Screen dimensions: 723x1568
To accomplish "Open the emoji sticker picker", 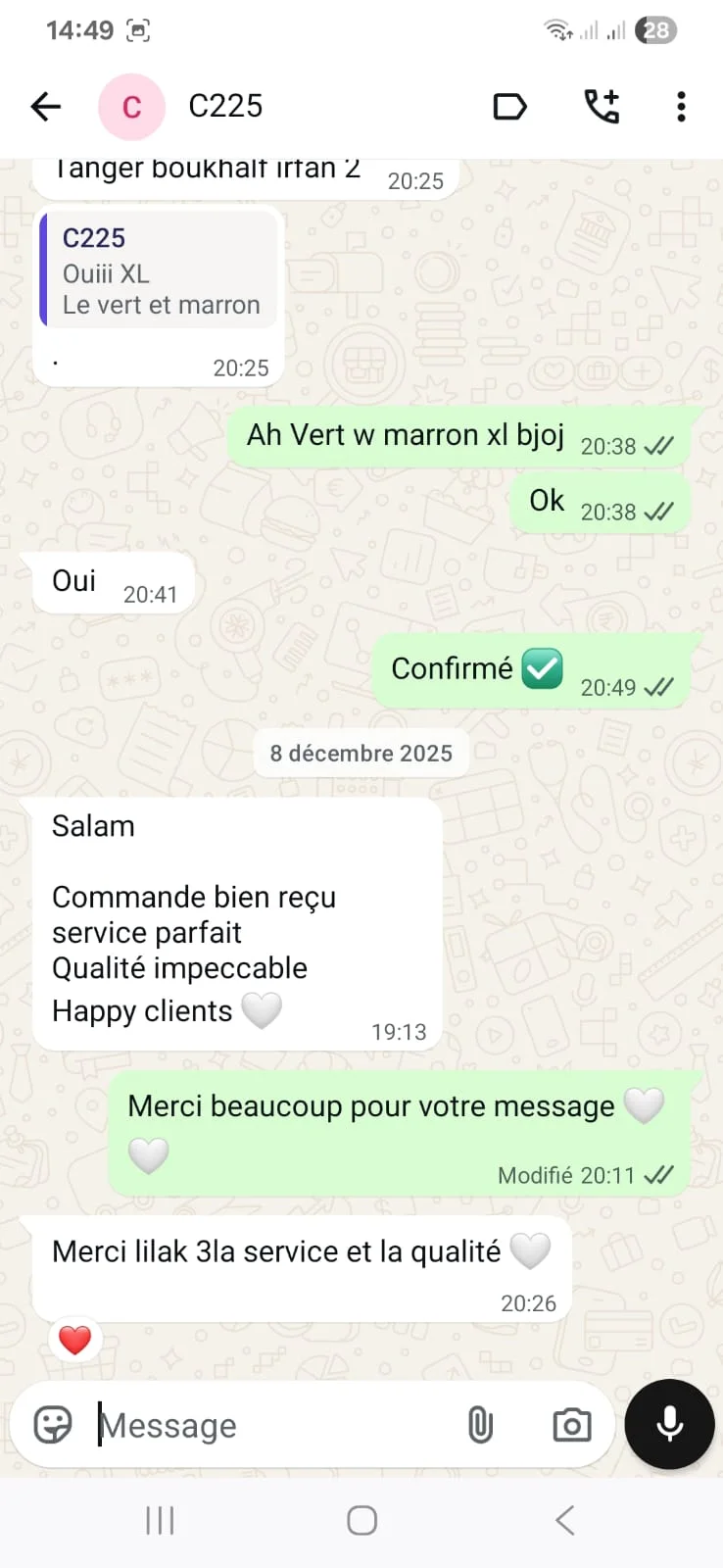I will tap(53, 1424).
